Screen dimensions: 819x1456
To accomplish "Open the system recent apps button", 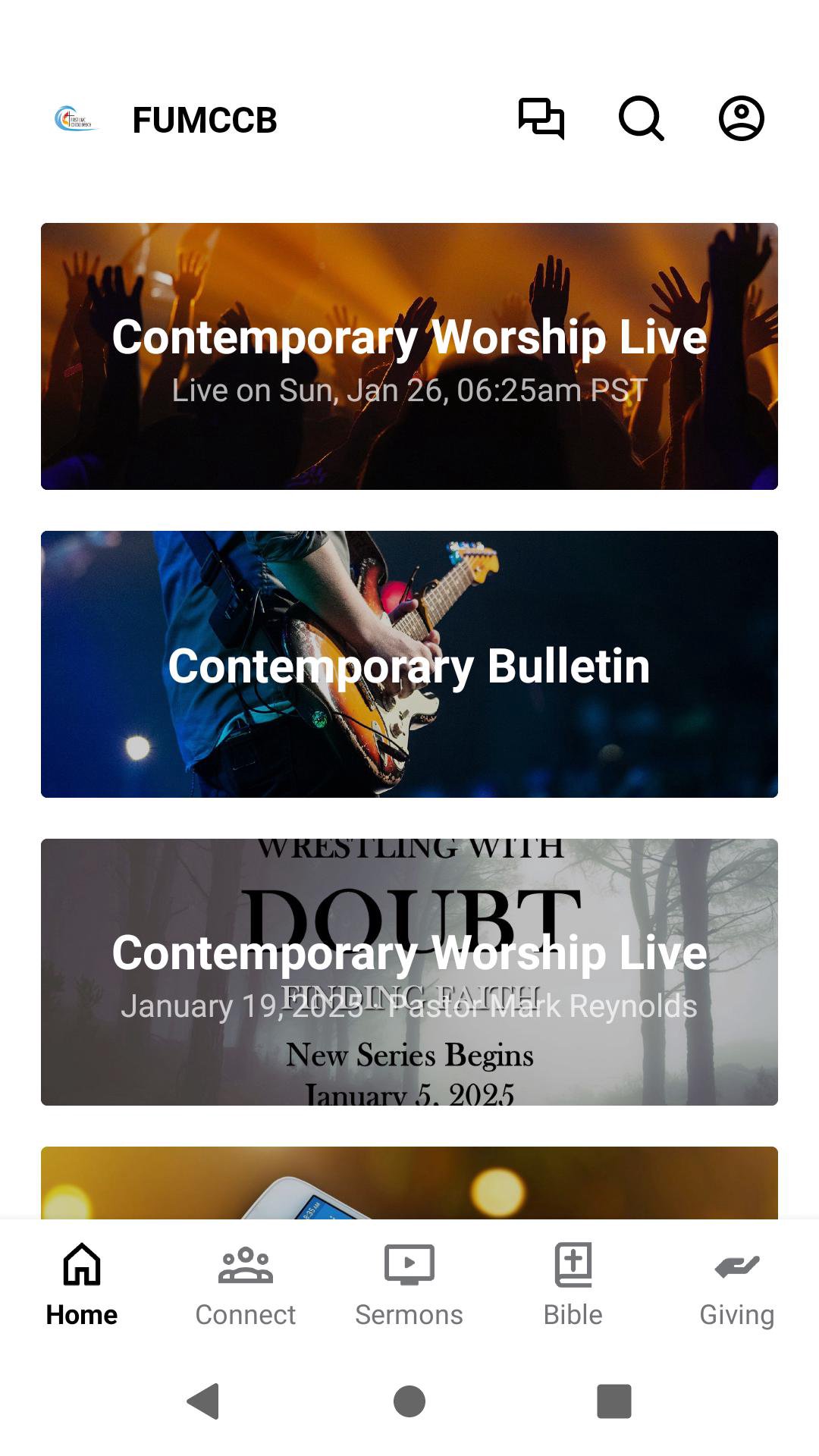I will point(614,1401).
